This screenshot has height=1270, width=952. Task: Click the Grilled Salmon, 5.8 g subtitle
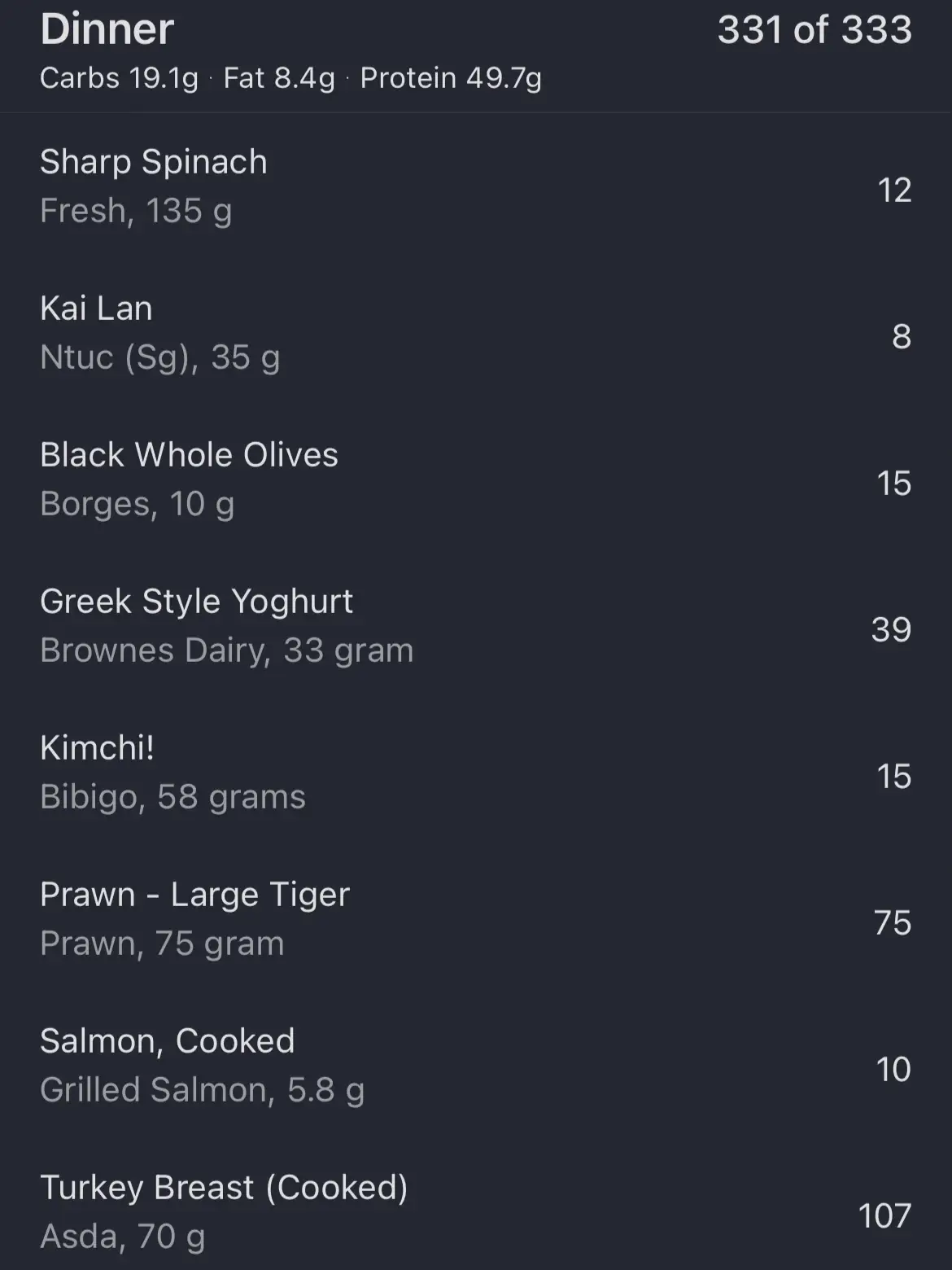203,1090
